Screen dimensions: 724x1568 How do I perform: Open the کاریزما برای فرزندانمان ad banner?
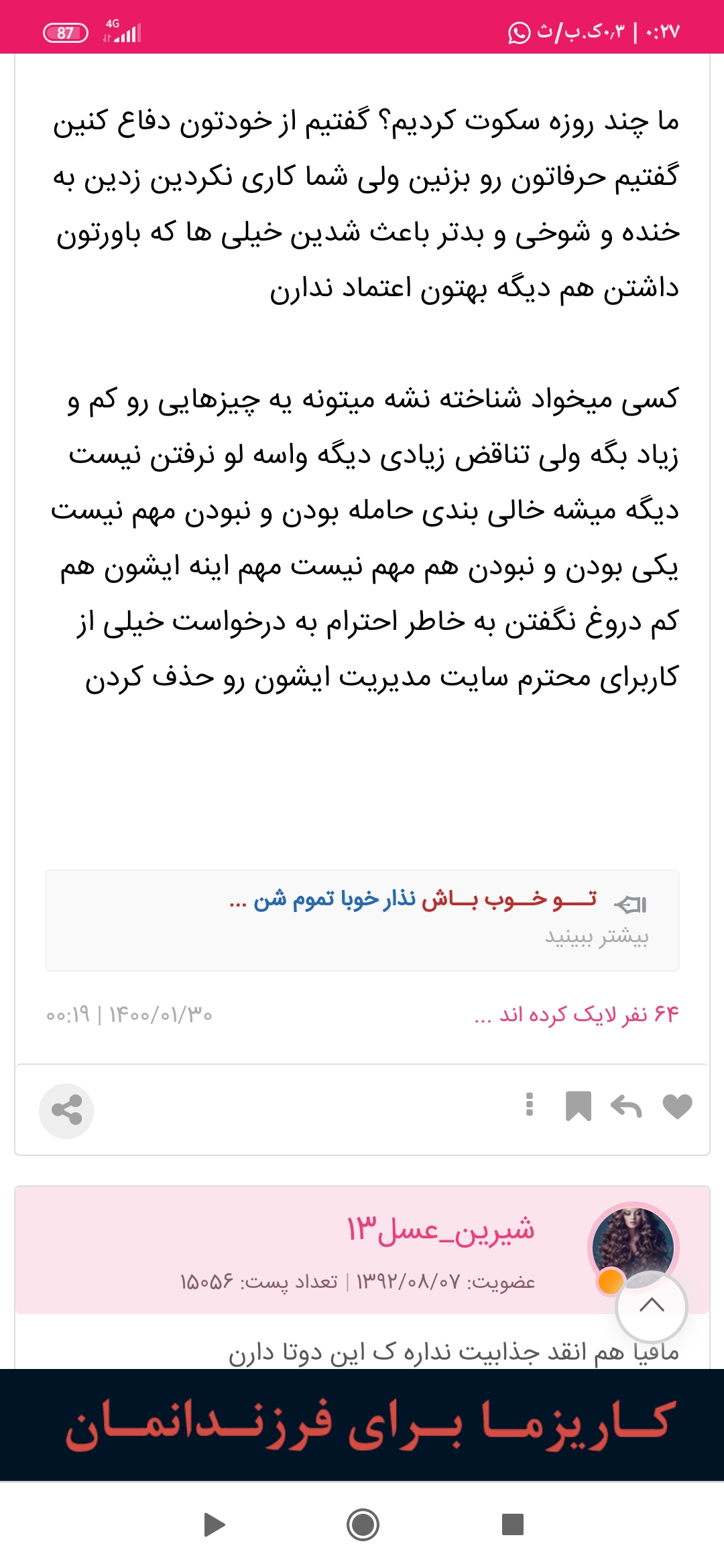click(362, 1423)
